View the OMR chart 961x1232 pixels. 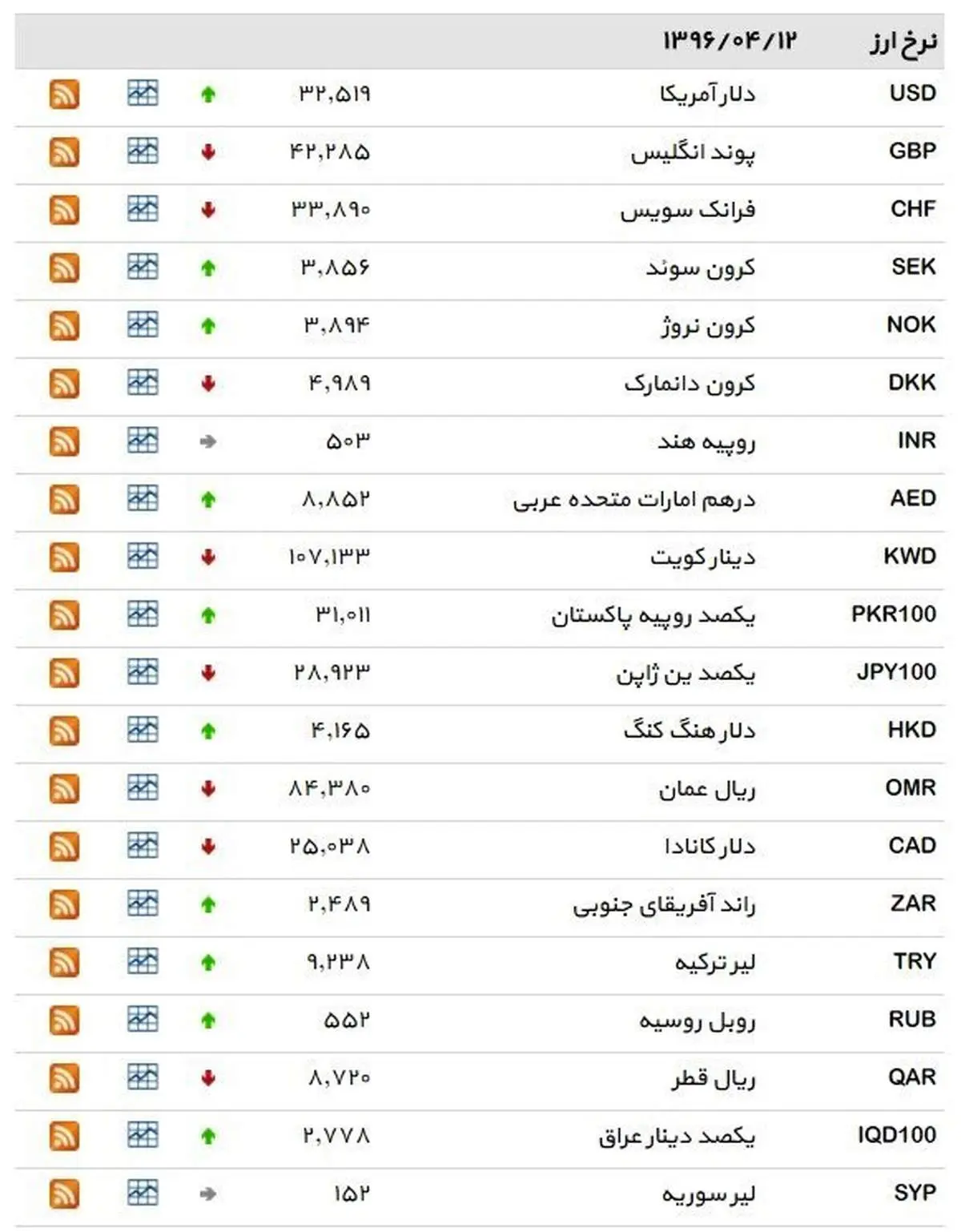(x=143, y=788)
